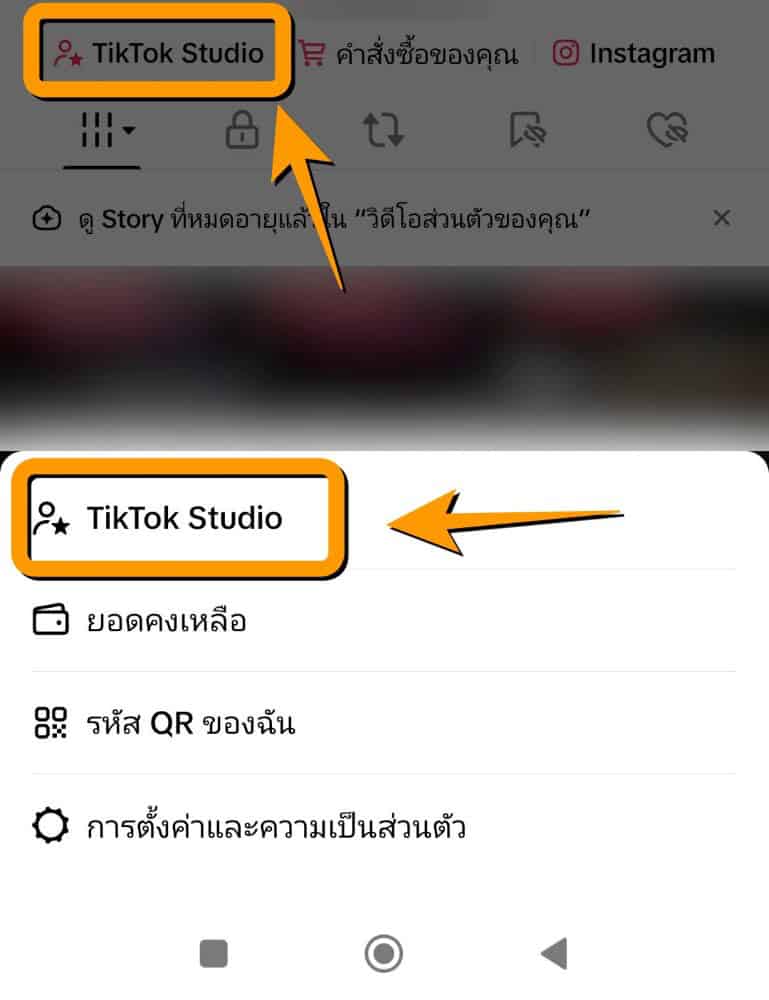Screen dimensions: 769x1000
Task: Tap the system home button
Action: [x=384, y=953]
